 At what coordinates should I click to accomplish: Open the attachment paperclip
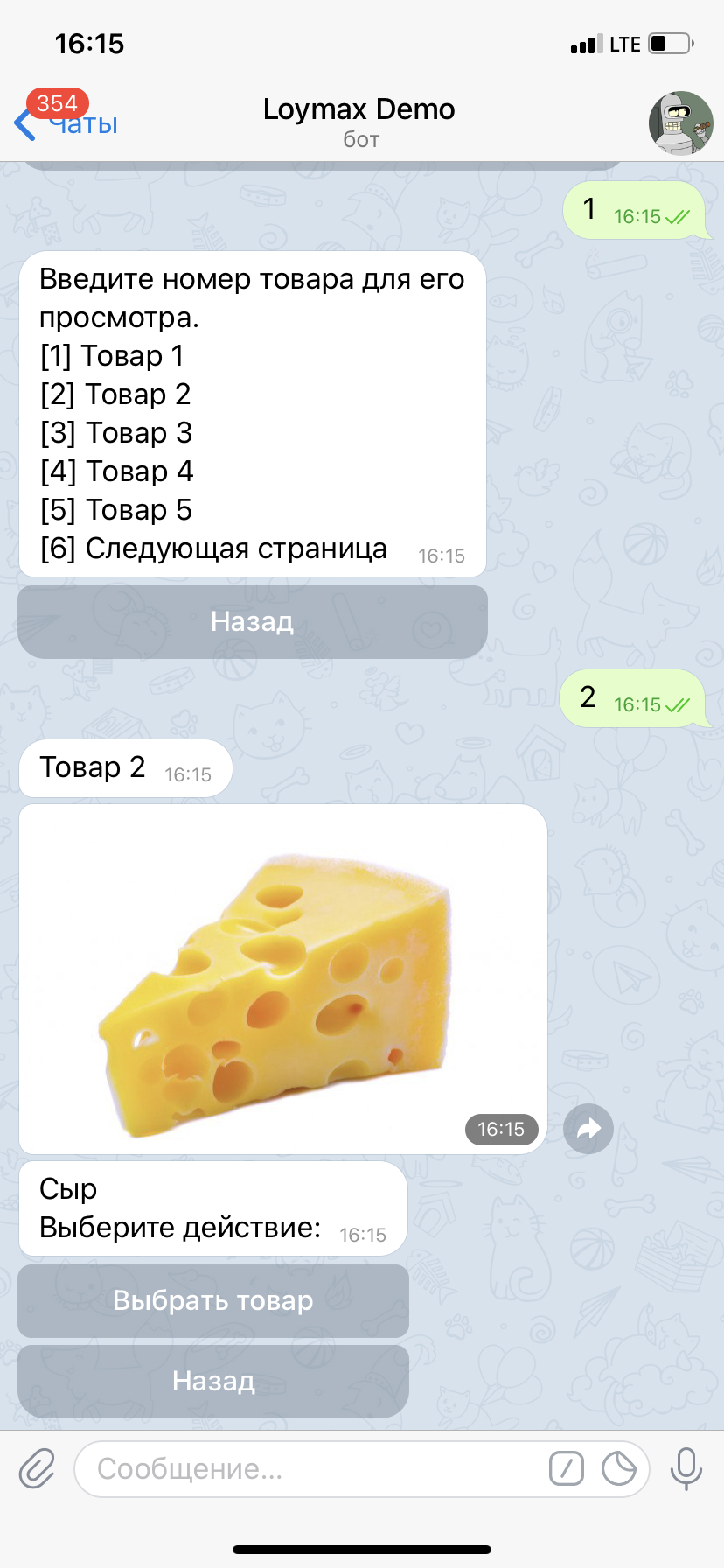38,1468
